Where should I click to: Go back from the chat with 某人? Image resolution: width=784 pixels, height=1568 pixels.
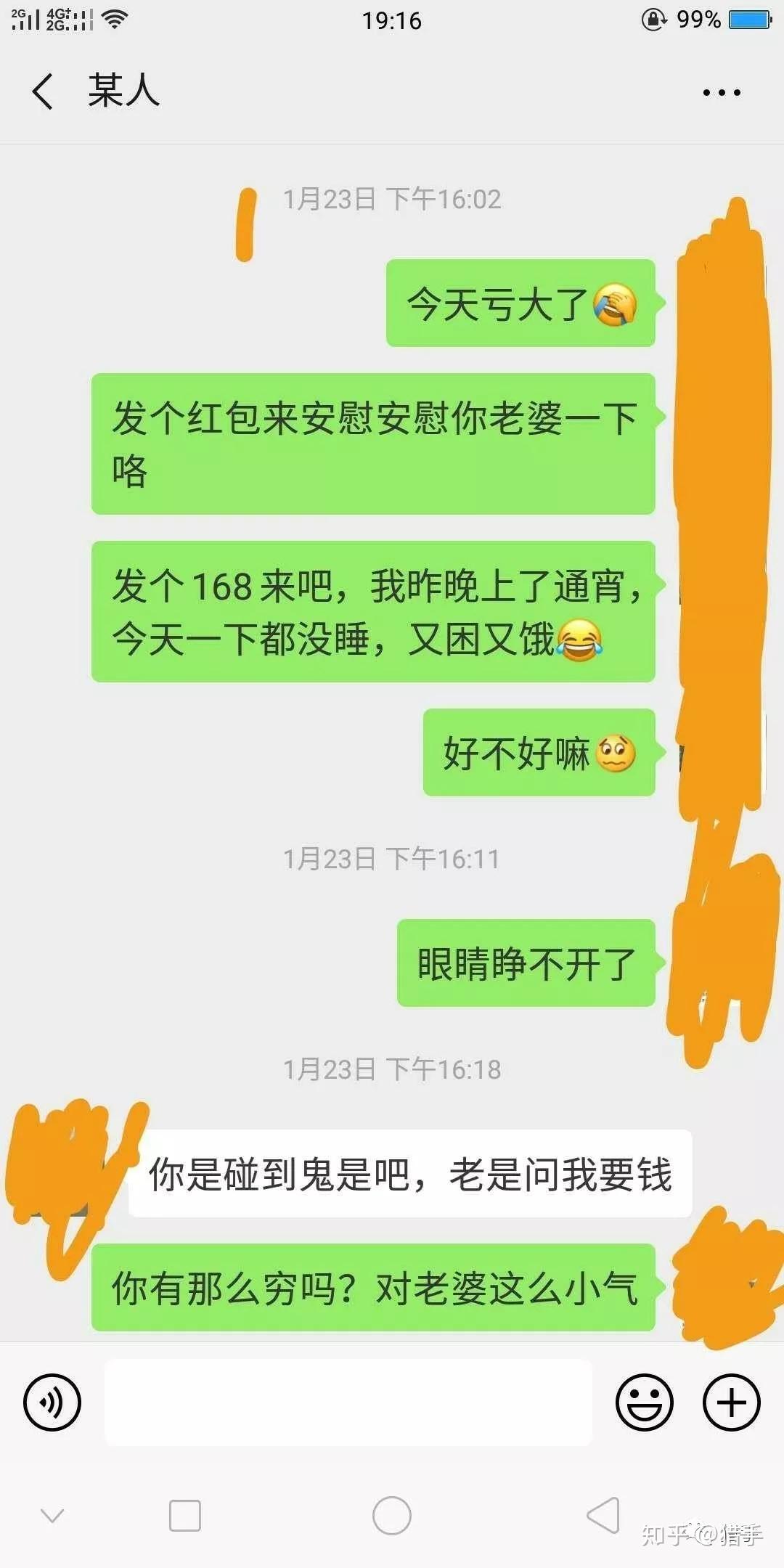coord(43,91)
